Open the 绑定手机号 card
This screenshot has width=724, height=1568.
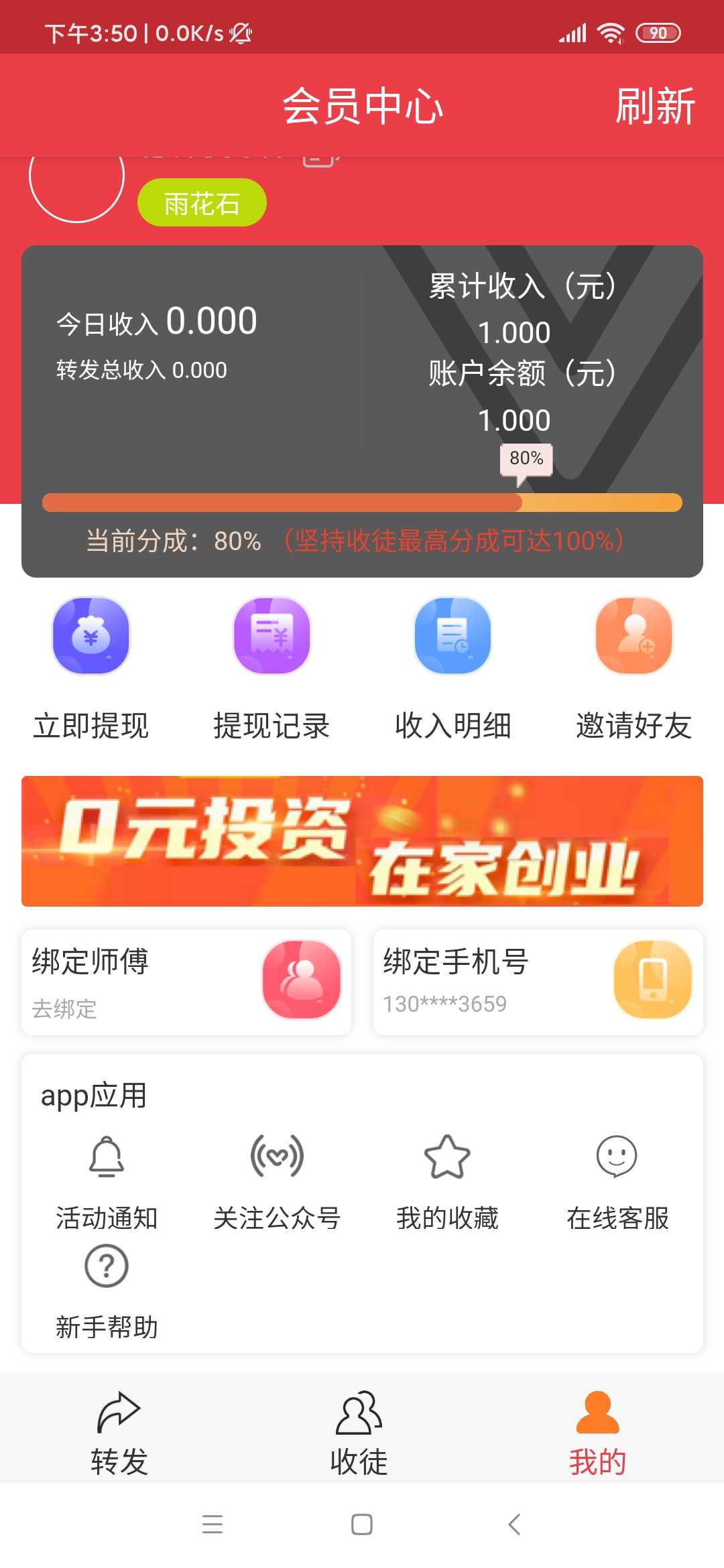538,982
